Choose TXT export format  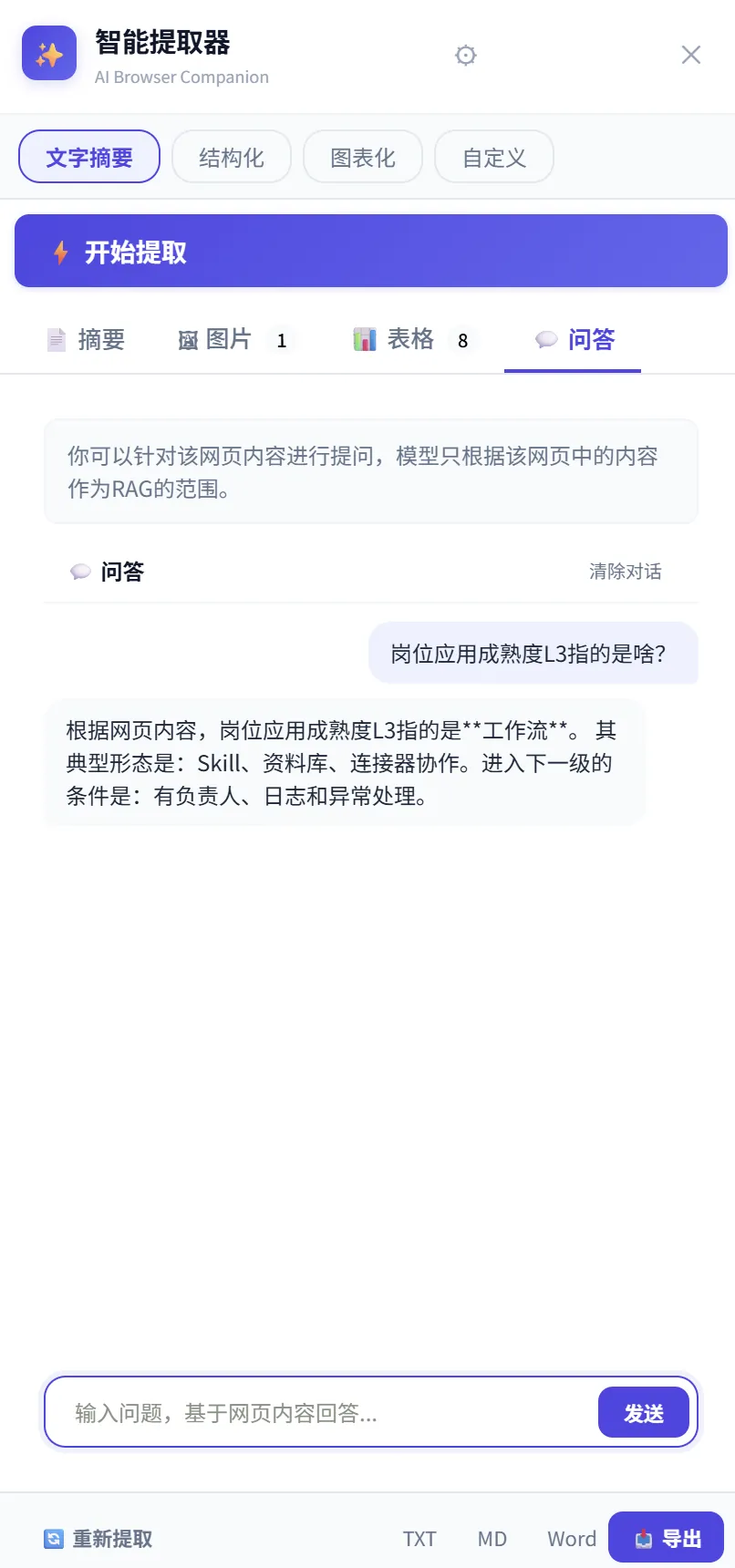point(419,1539)
